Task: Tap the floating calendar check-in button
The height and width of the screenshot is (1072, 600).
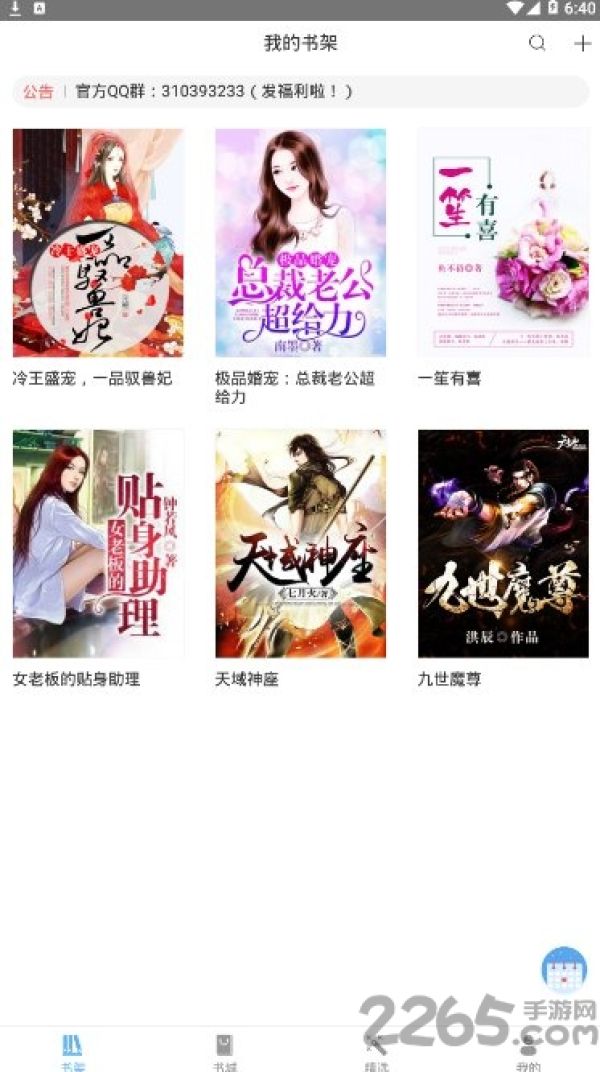Action: (x=564, y=969)
